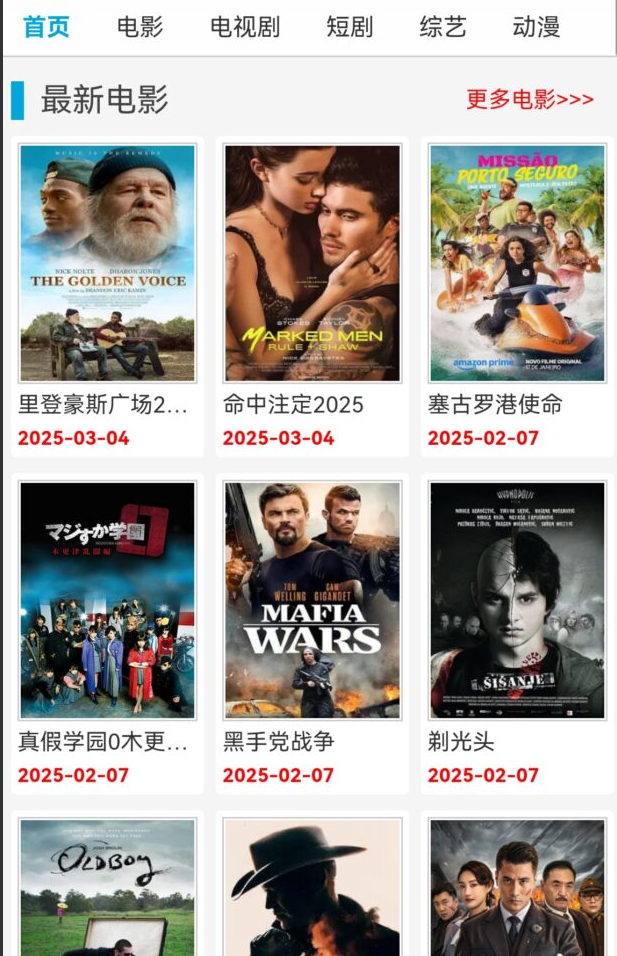Switch to the 首页 tab

46,27
